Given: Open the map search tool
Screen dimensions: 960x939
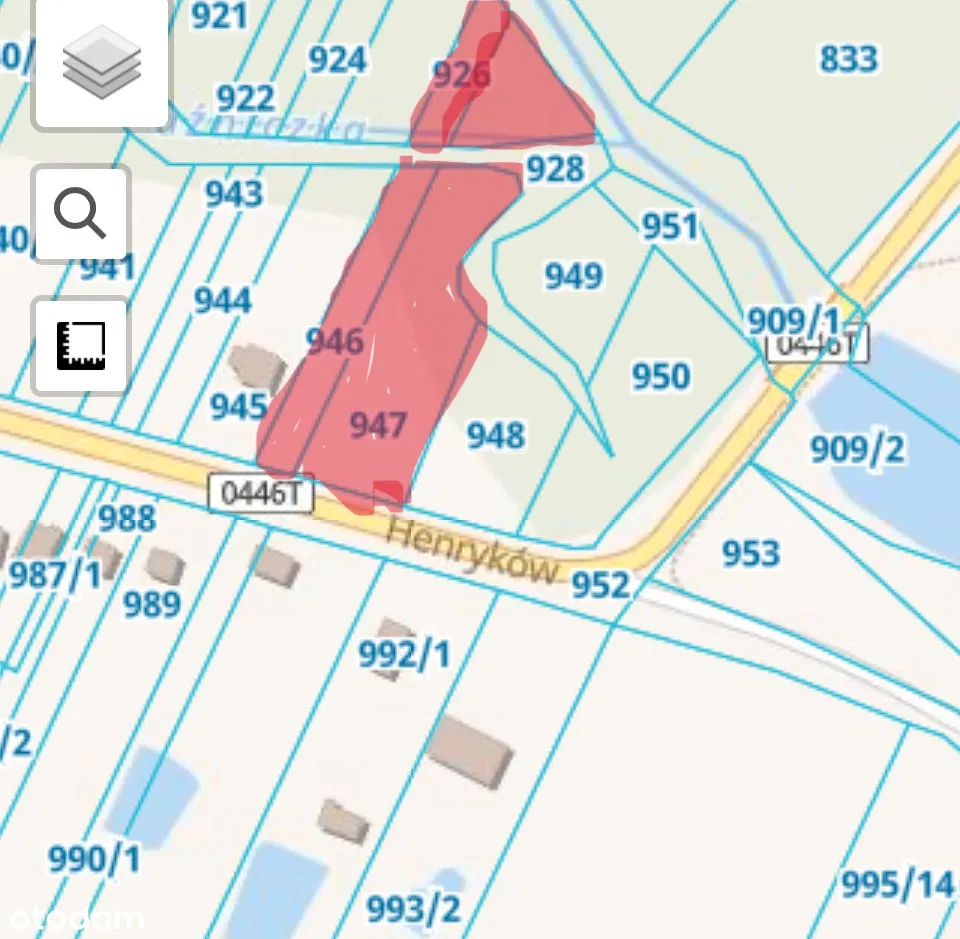Looking at the screenshot, I should (80, 214).
